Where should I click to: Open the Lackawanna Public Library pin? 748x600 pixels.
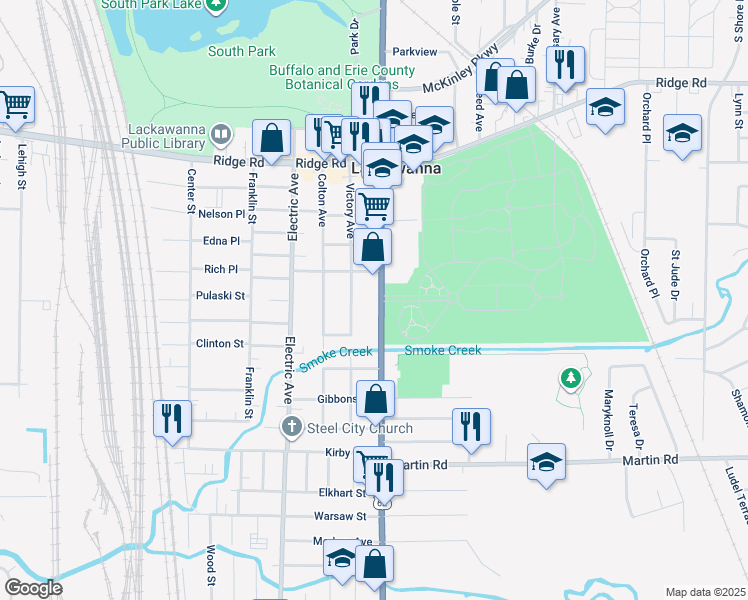pyautogui.click(x=221, y=135)
